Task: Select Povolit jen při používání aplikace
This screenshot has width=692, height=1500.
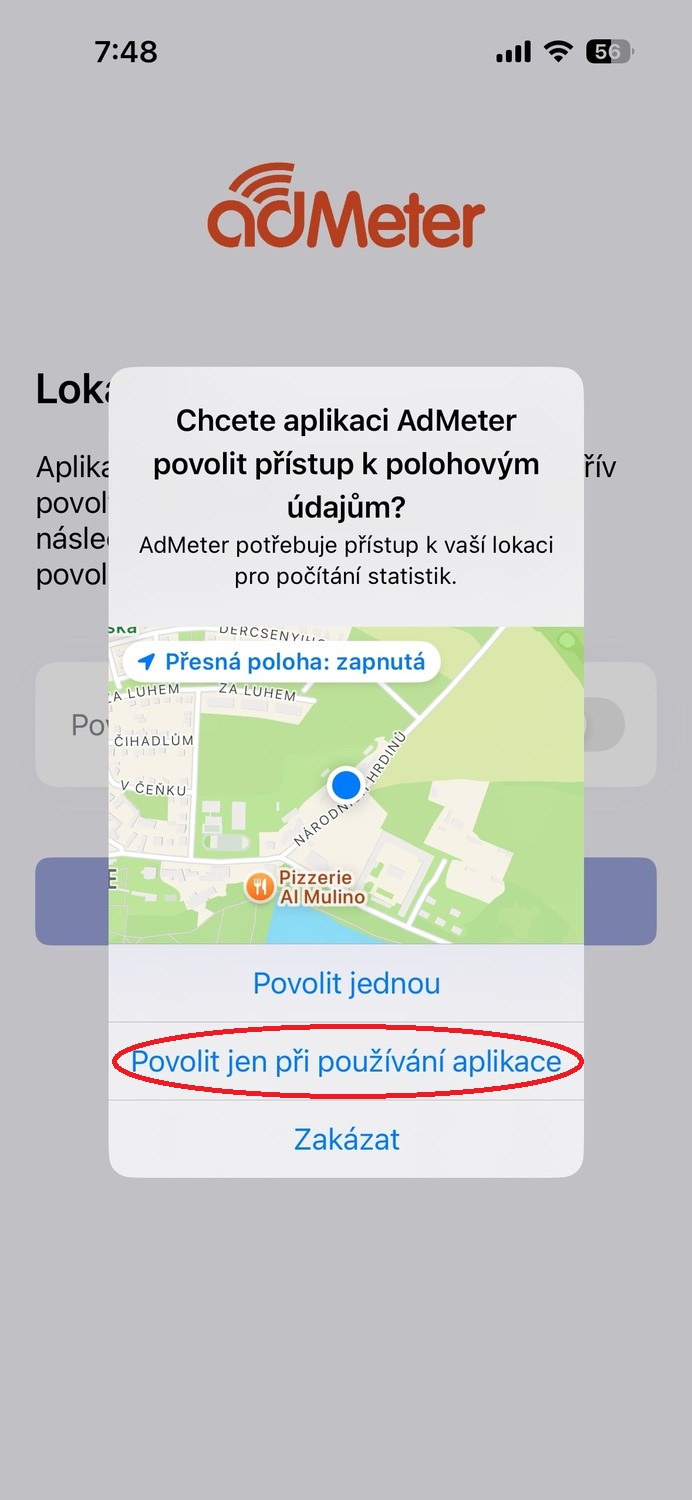Action: pos(346,1061)
